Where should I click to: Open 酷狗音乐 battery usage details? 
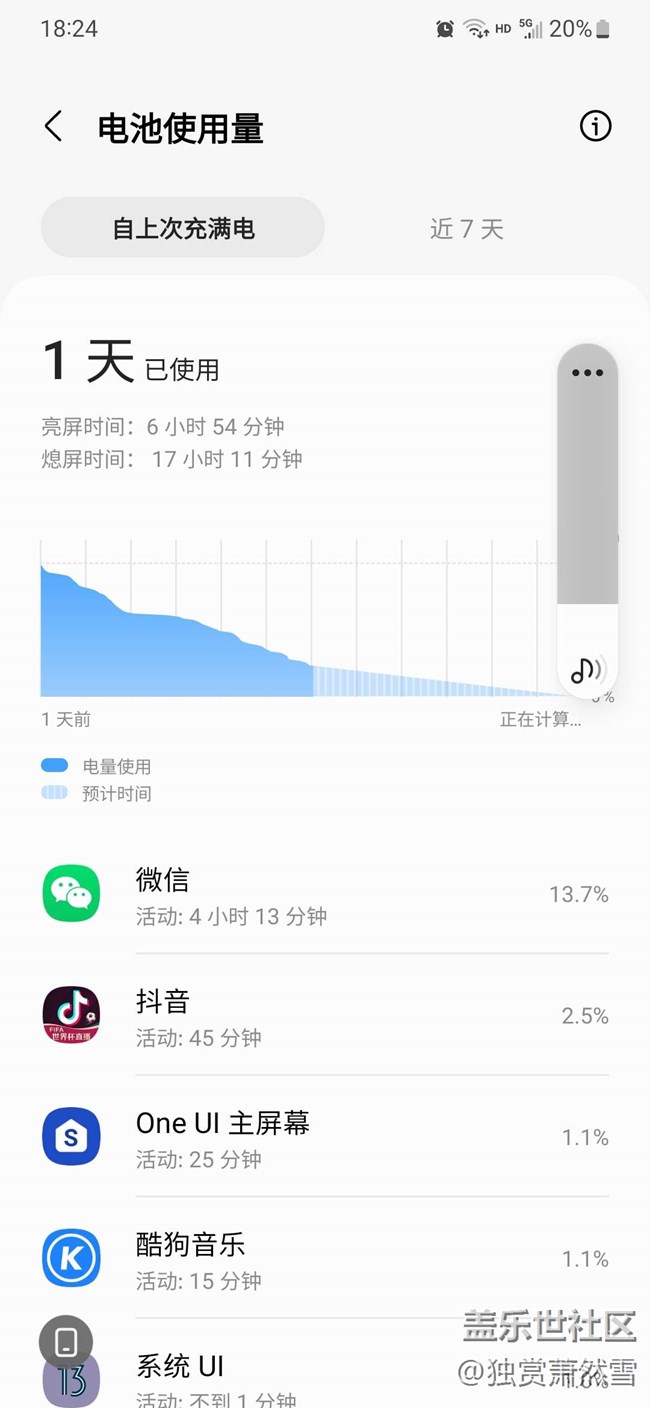point(325,1259)
